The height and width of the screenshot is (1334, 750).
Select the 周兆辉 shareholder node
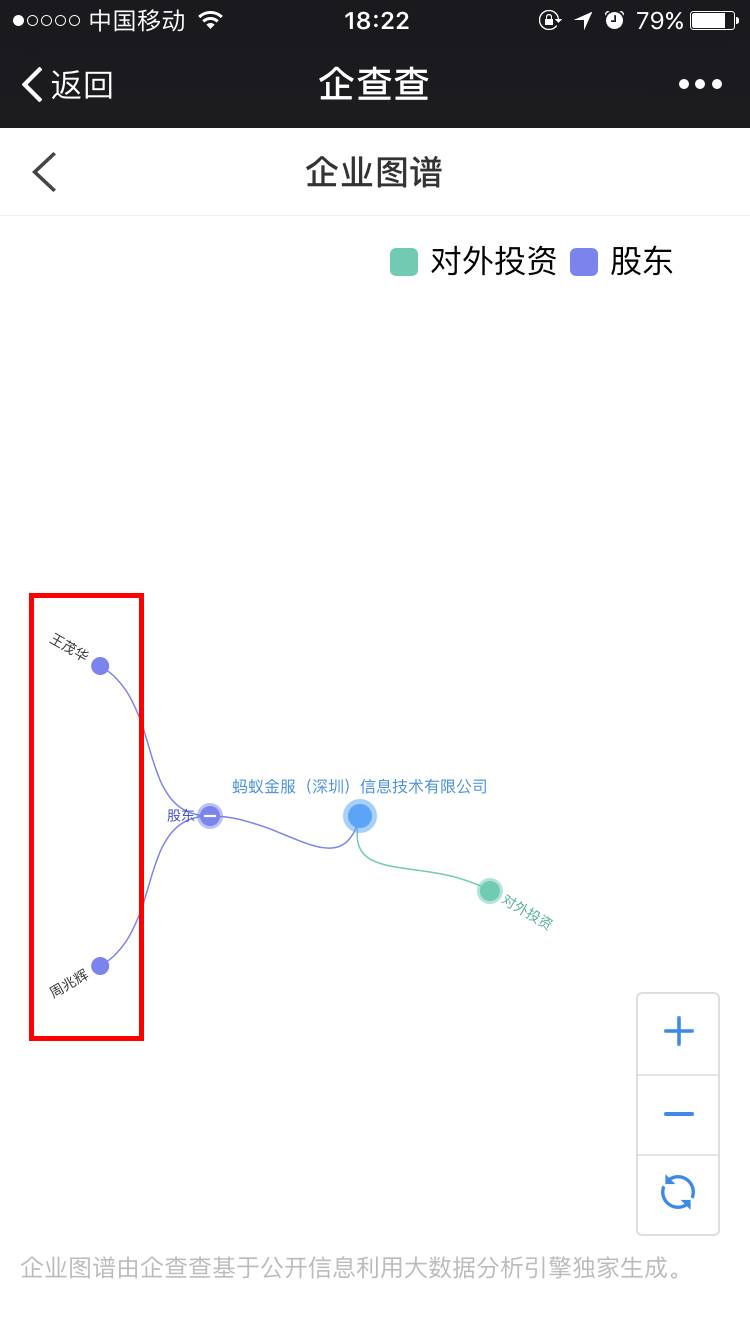101,965
